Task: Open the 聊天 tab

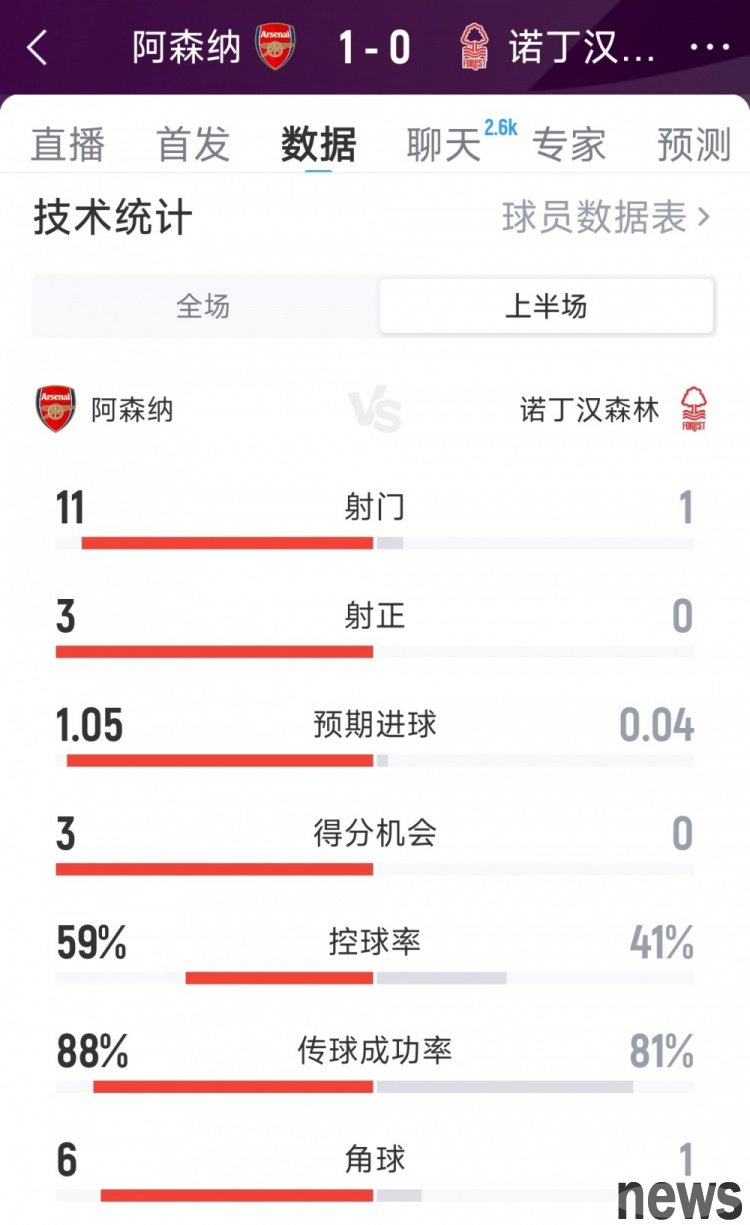Action: [444, 145]
